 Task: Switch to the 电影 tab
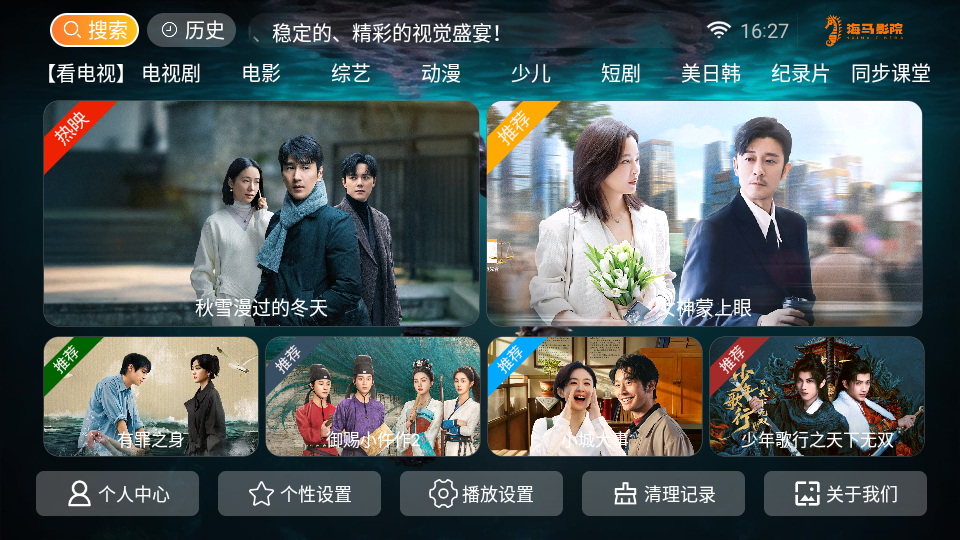261,73
